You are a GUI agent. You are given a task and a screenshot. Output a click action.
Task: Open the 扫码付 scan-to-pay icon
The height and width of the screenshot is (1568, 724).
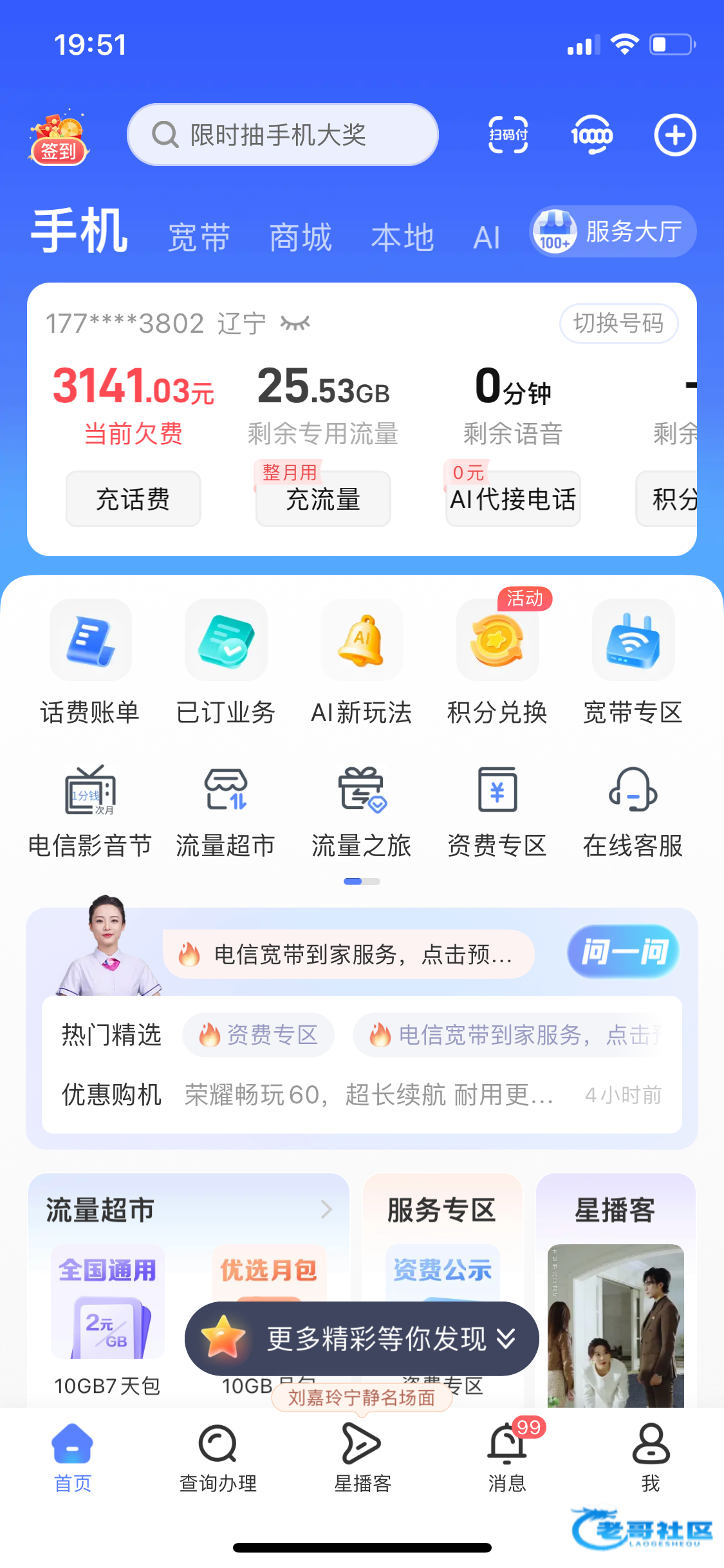coord(508,135)
